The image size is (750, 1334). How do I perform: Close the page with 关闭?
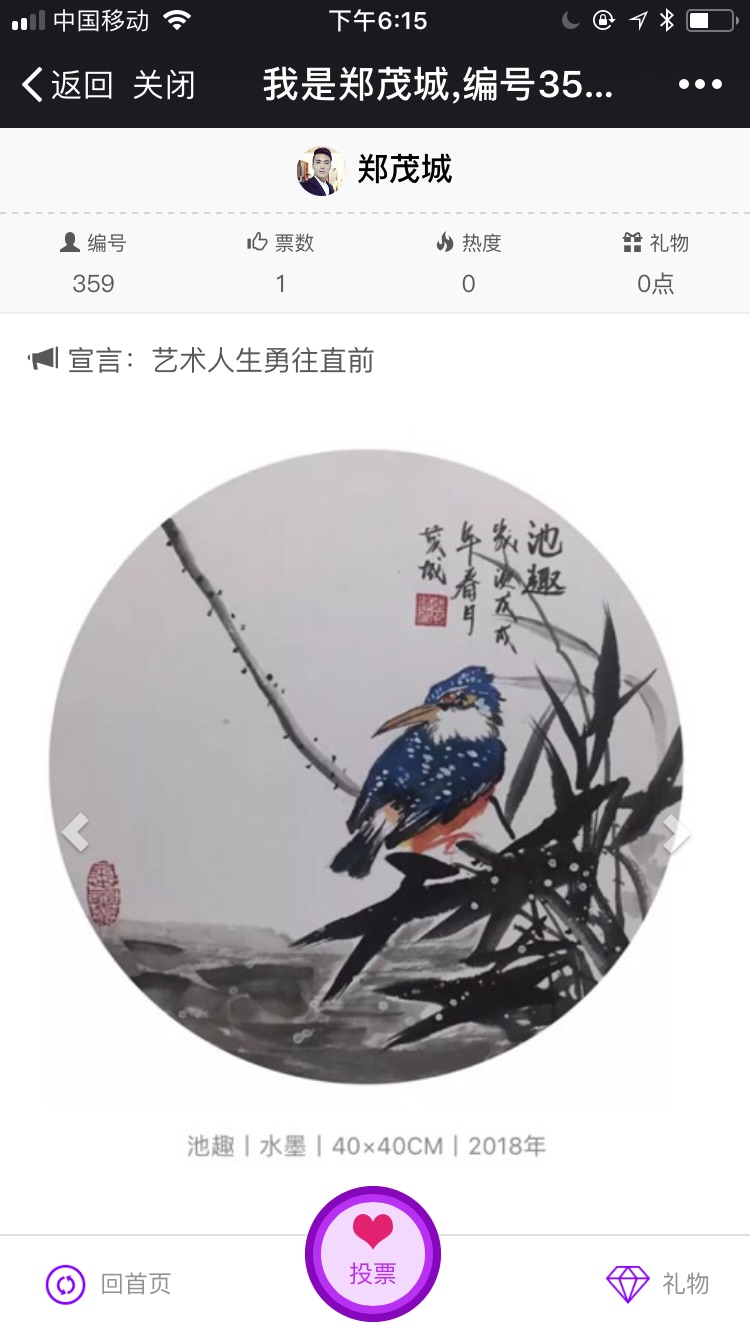164,85
